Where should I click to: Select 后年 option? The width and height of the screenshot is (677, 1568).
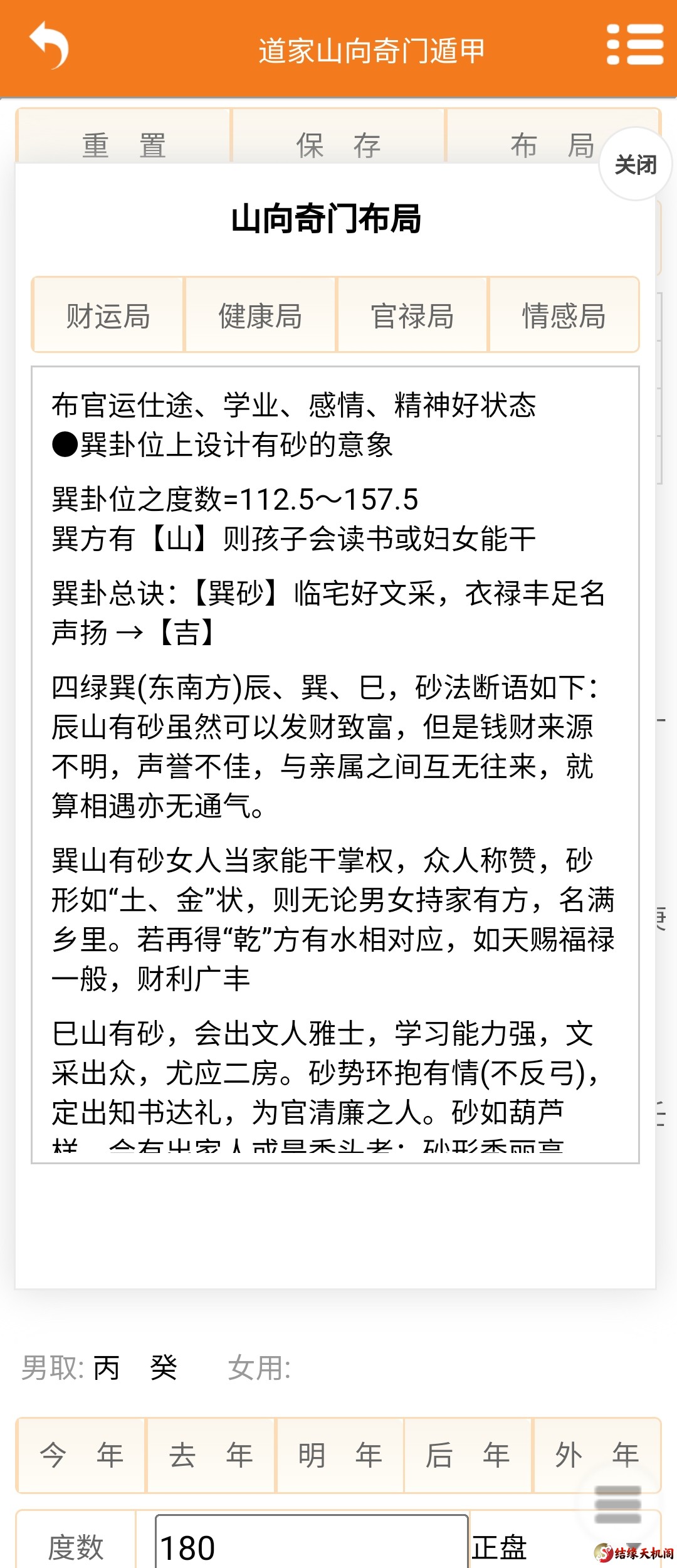pyautogui.click(x=468, y=1455)
